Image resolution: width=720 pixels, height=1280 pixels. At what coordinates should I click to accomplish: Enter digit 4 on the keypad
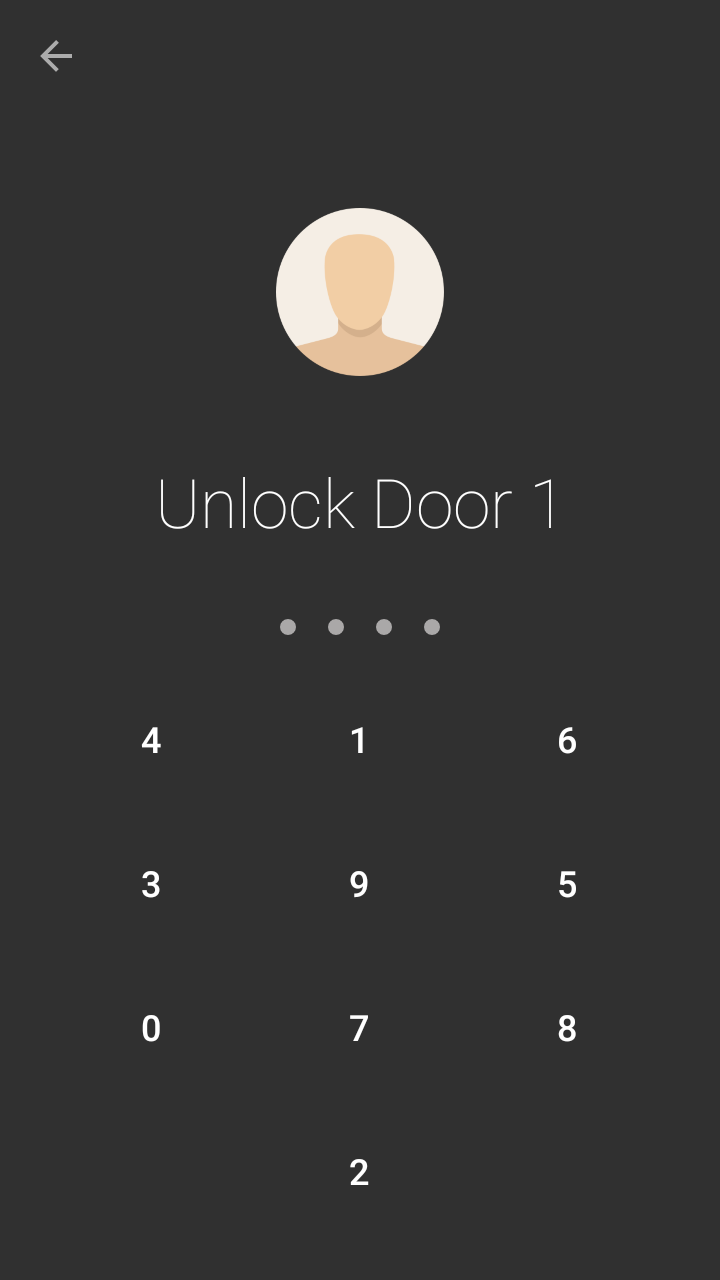pyautogui.click(x=151, y=741)
